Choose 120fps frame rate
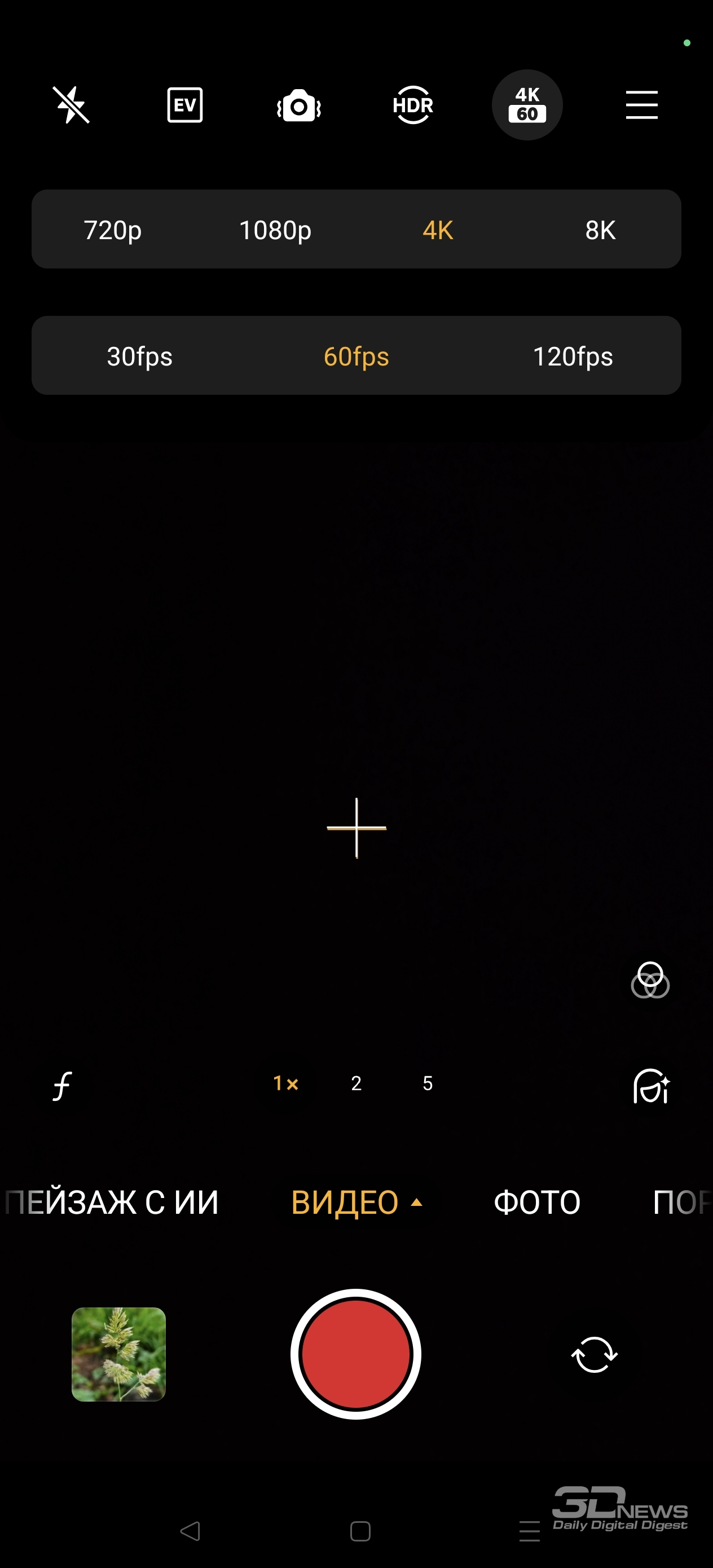713x1568 pixels. (573, 356)
